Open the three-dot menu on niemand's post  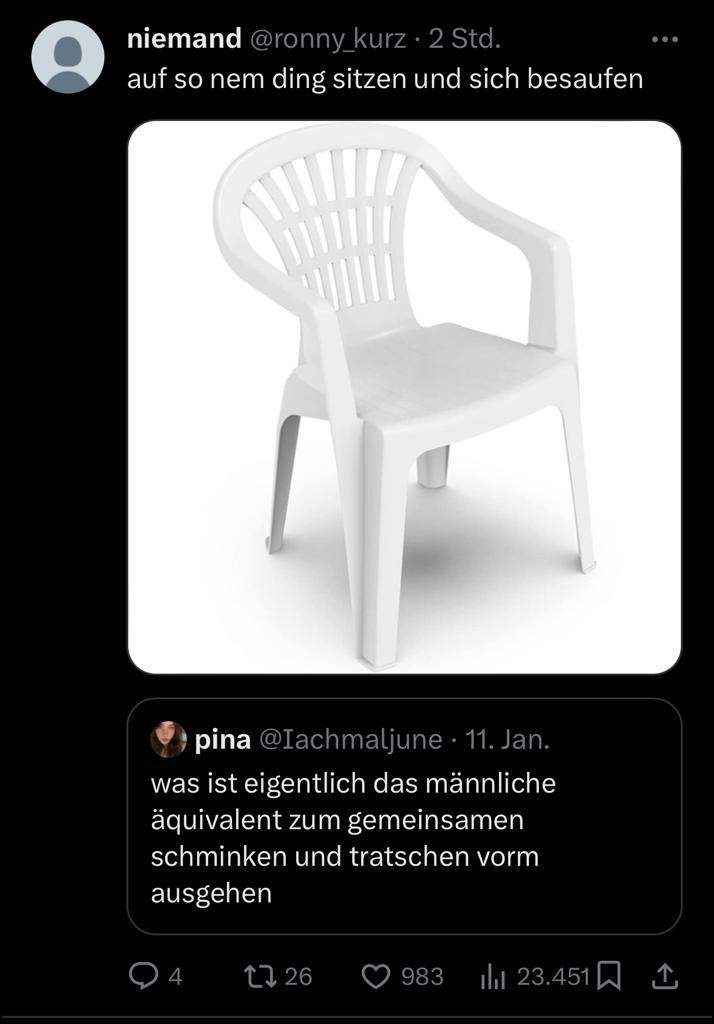point(664,40)
